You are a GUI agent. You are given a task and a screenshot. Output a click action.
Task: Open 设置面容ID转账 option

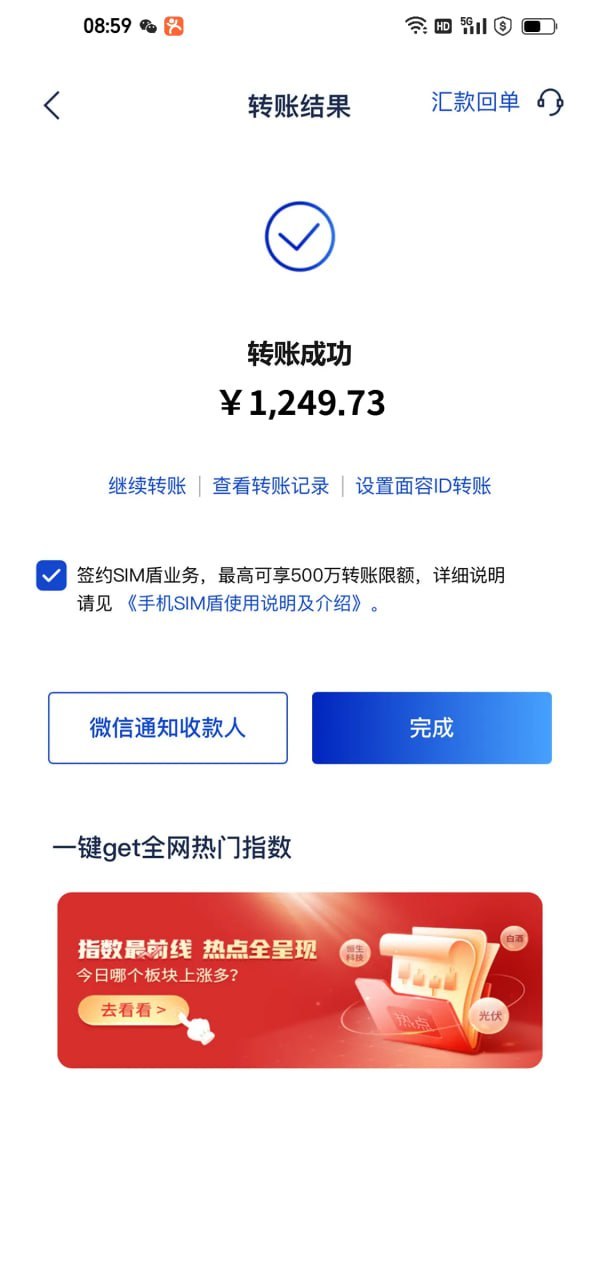[423, 486]
